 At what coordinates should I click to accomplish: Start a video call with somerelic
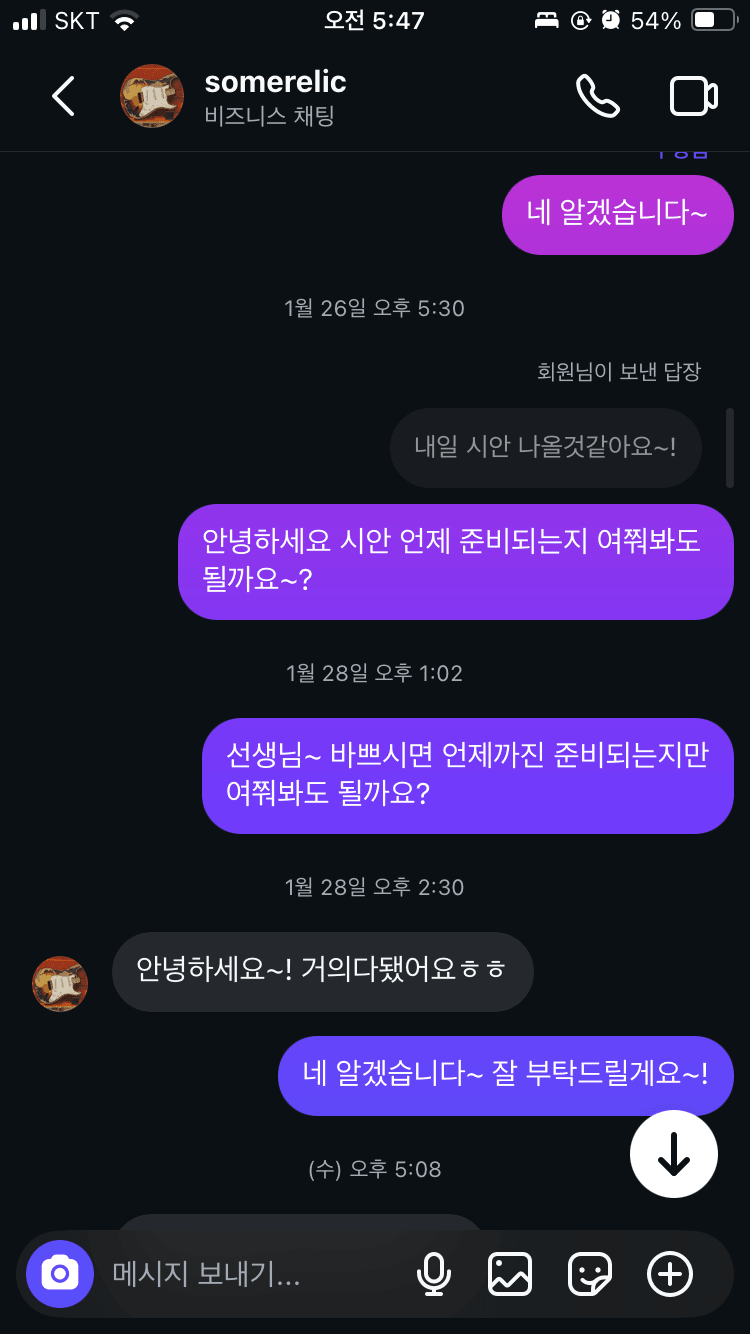click(693, 96)
